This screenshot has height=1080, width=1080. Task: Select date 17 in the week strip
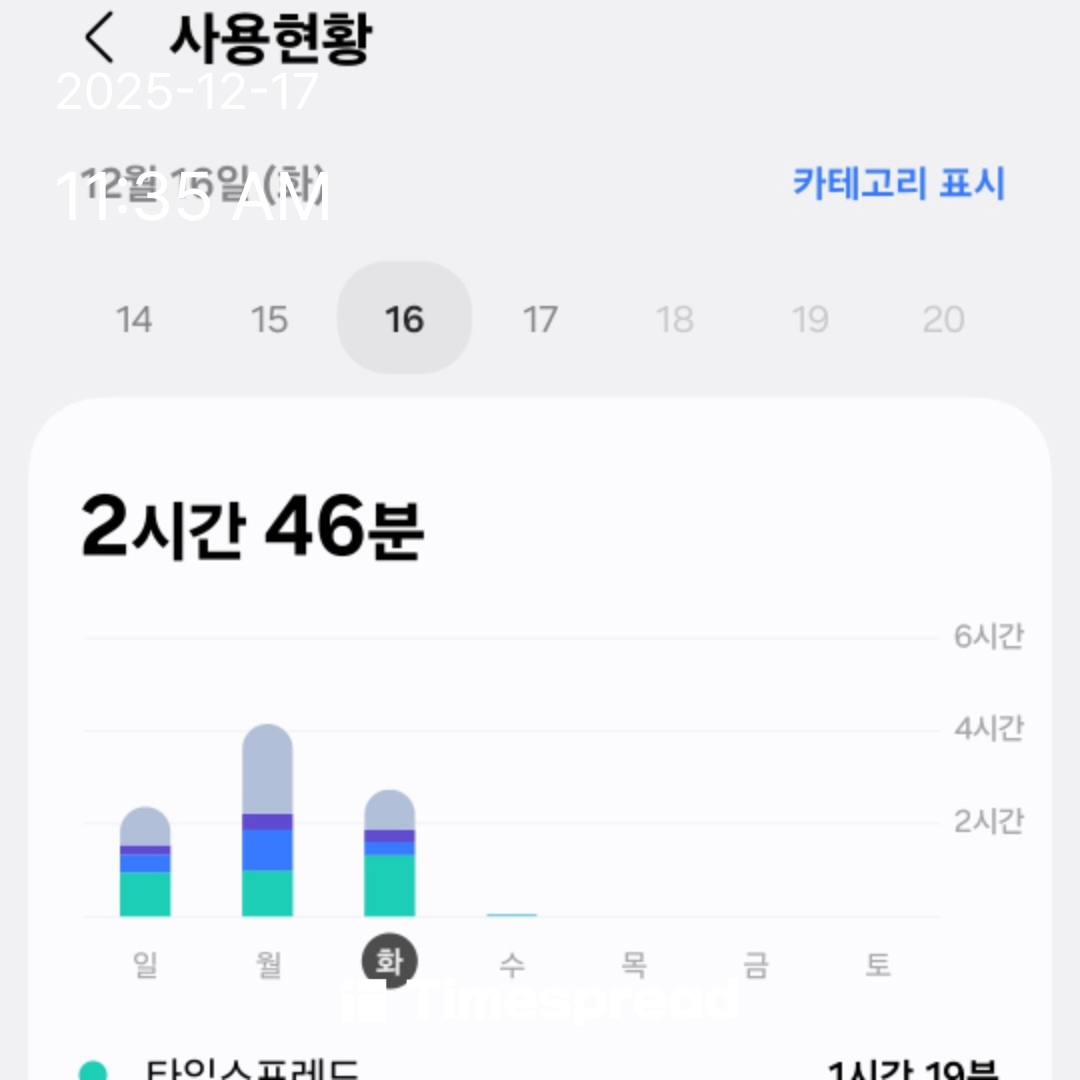point(540,320)
